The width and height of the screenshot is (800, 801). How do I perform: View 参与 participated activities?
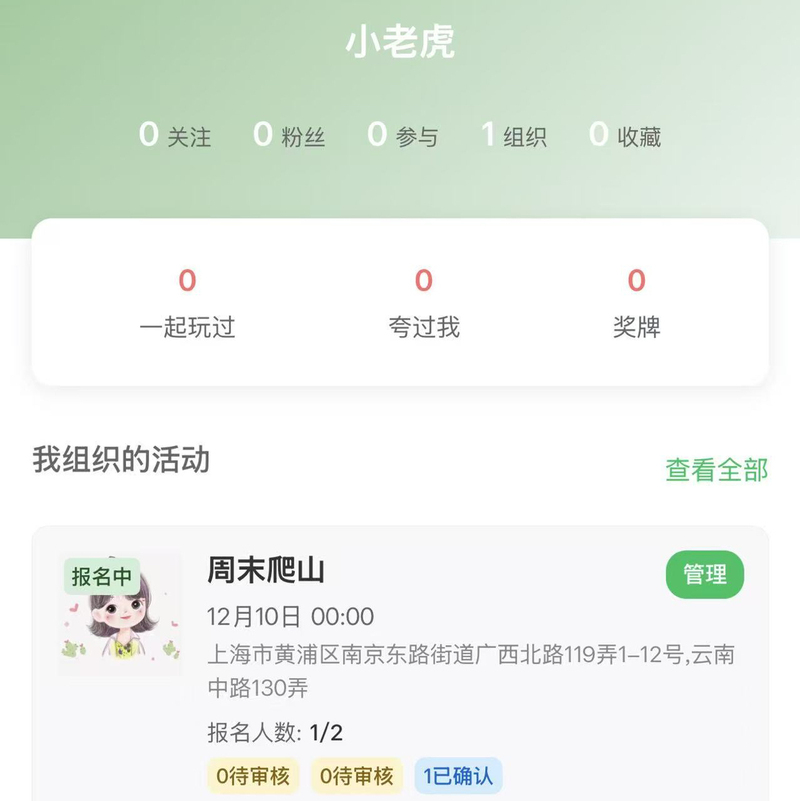coord(403,135)
